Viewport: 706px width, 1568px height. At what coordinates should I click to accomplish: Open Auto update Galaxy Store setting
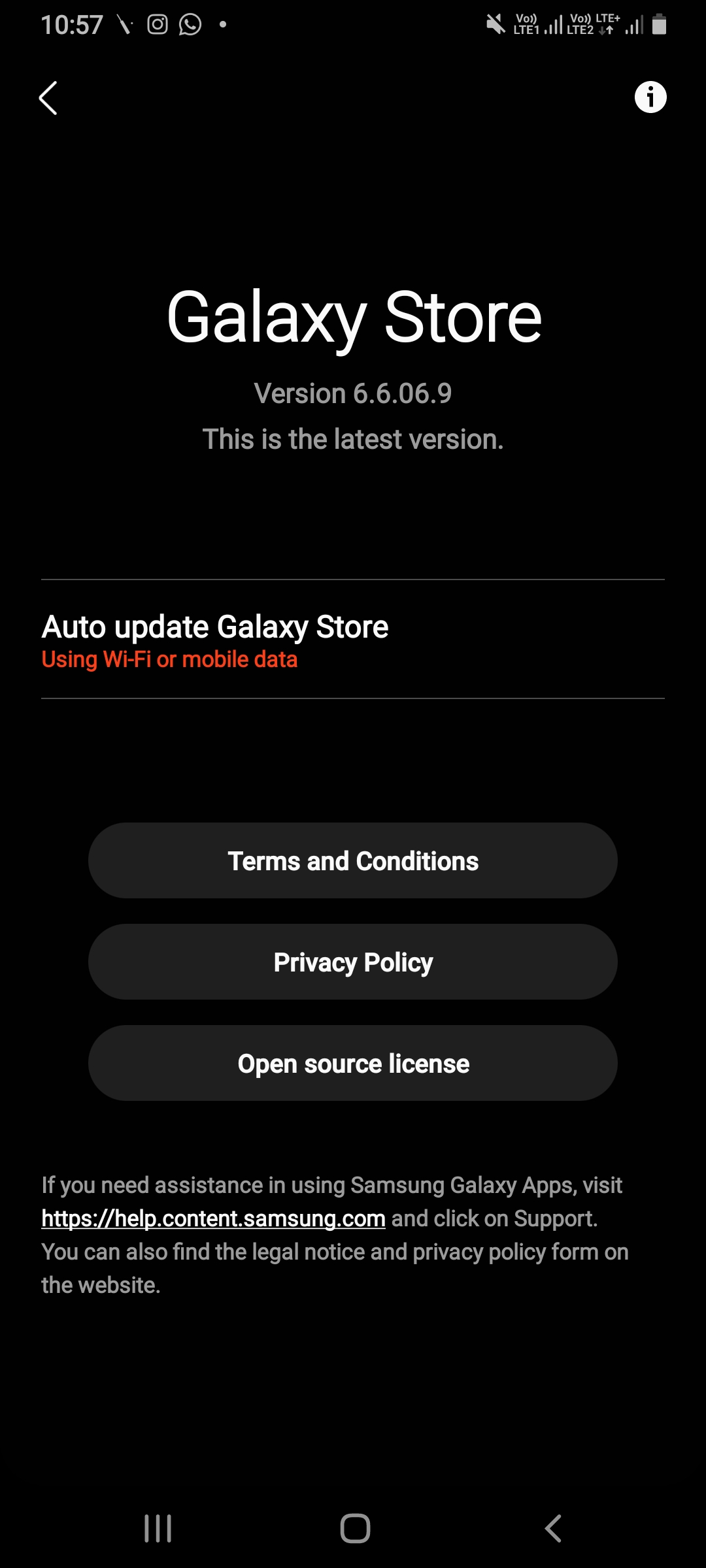coord(353,640)
